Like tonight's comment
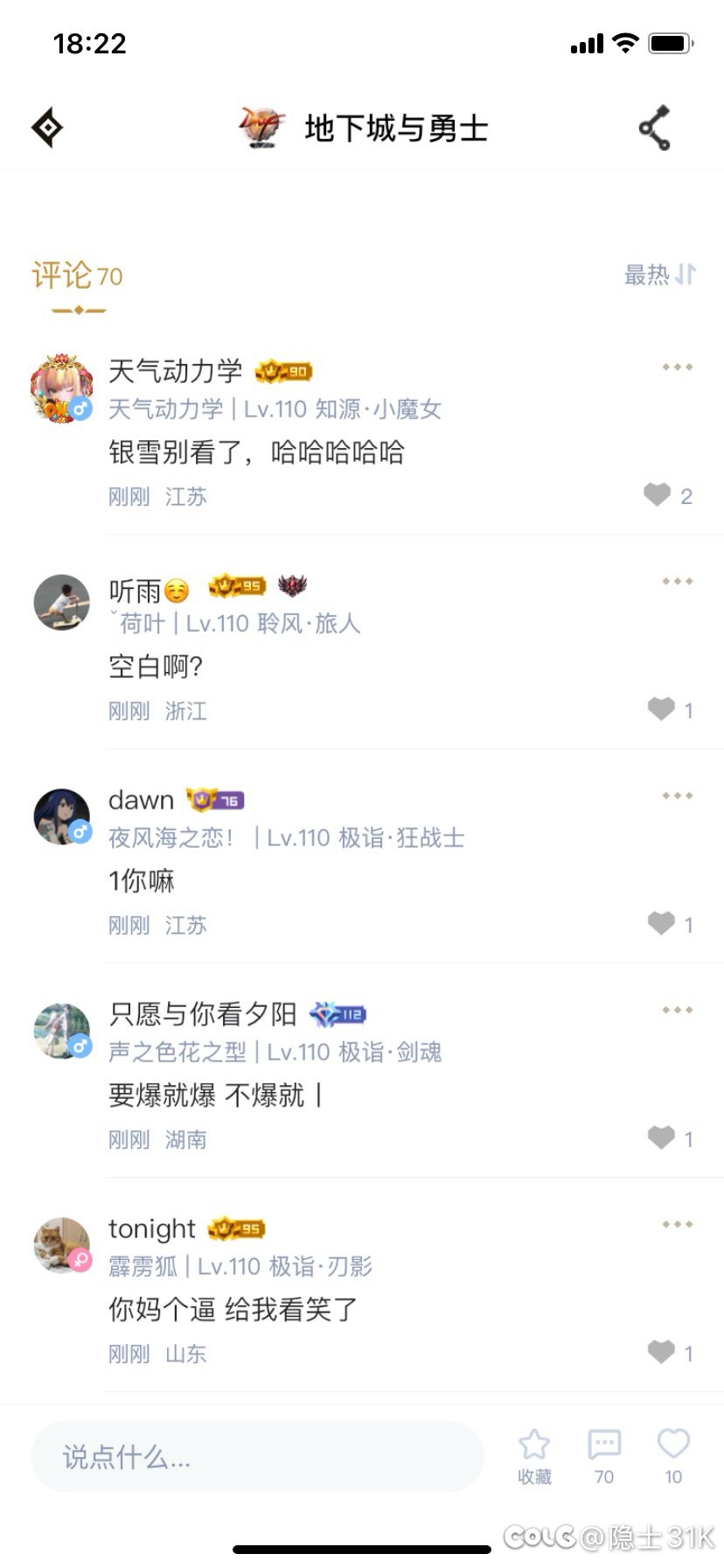Viewport: 724px width, 1568px height. (662, 1352)
